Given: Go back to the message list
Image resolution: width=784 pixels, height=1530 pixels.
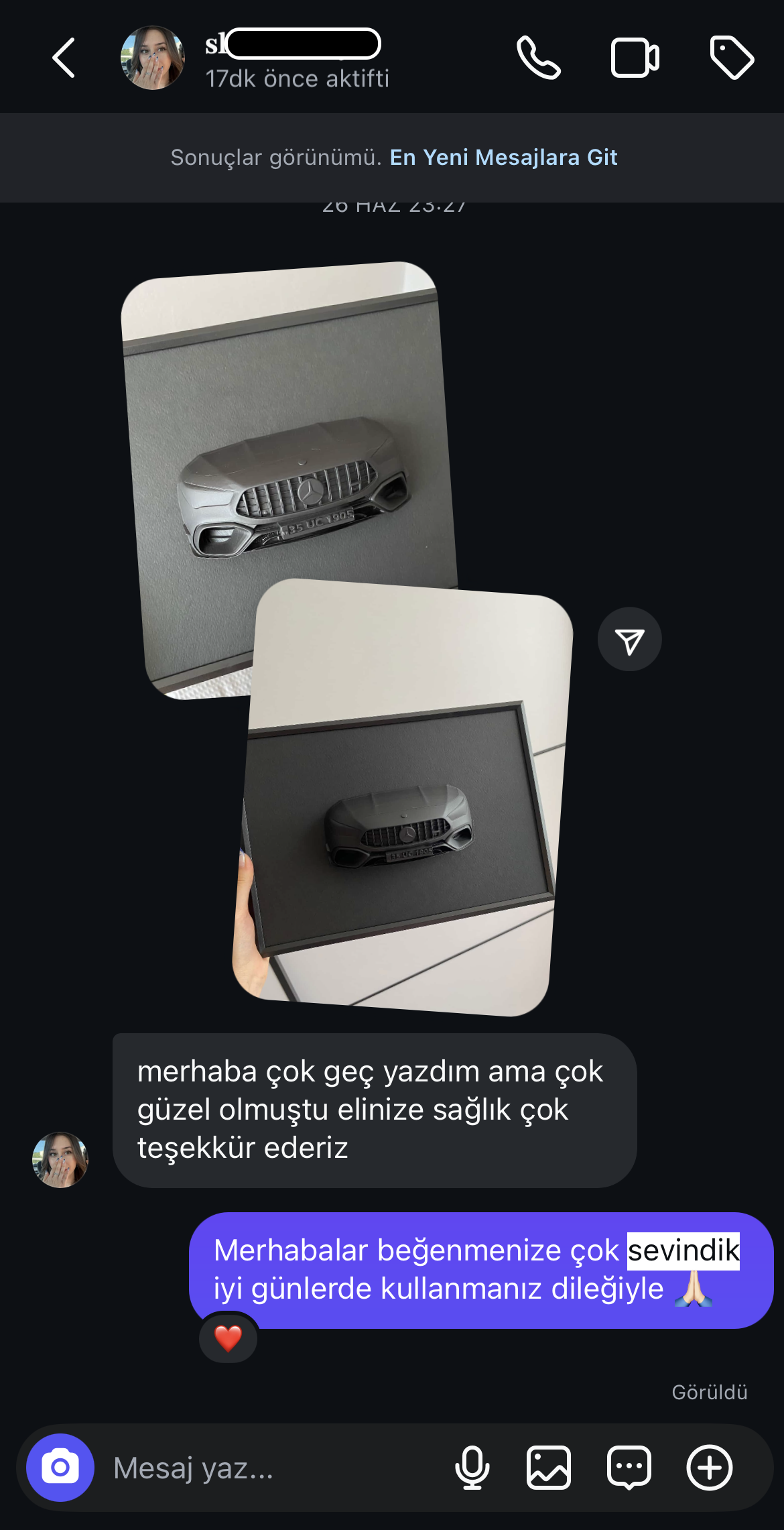Looking at the screenshot, I should tap(64, 58).
